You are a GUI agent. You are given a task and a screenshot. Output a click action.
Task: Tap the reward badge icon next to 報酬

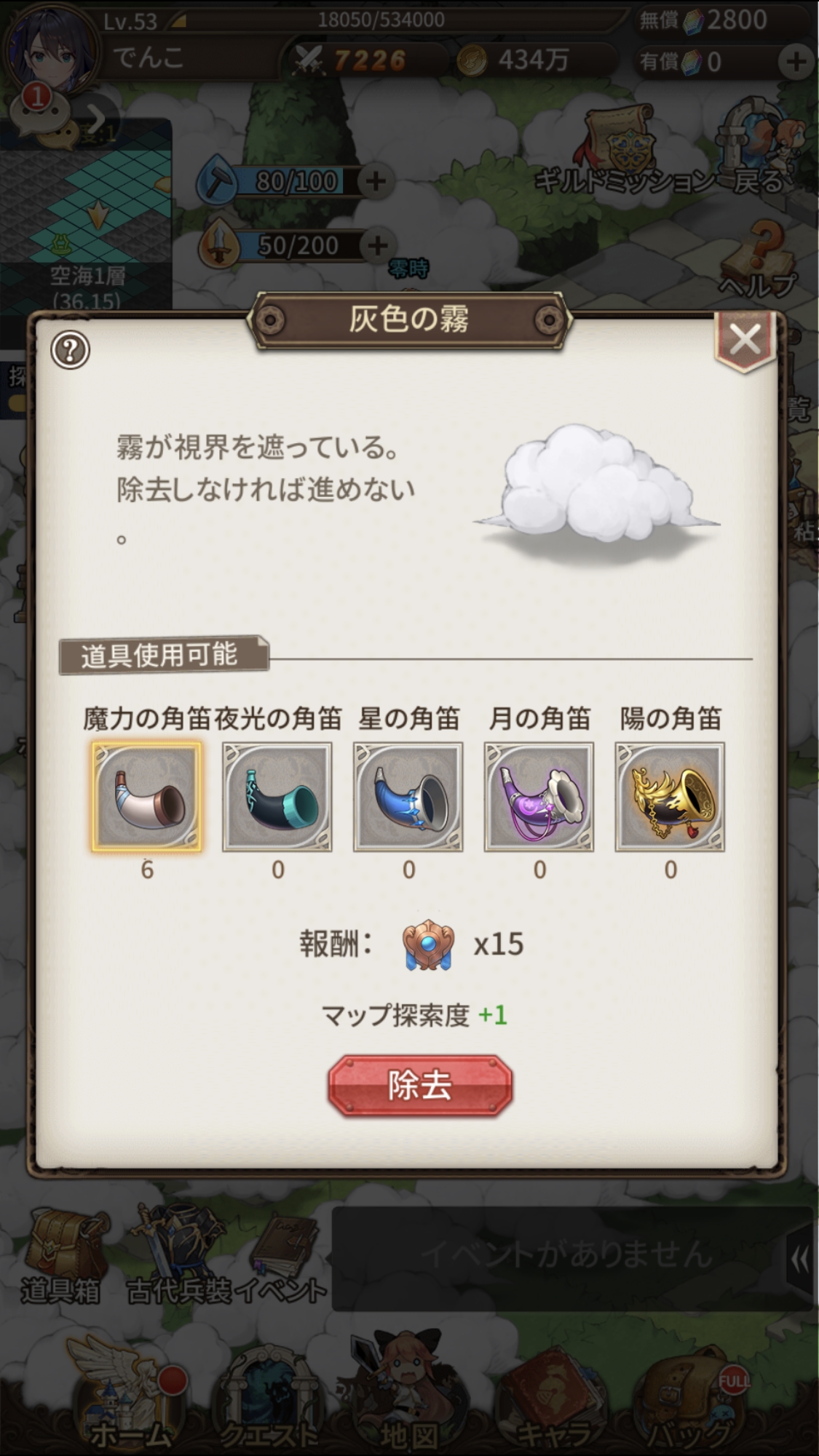click(x=429, y=944)
